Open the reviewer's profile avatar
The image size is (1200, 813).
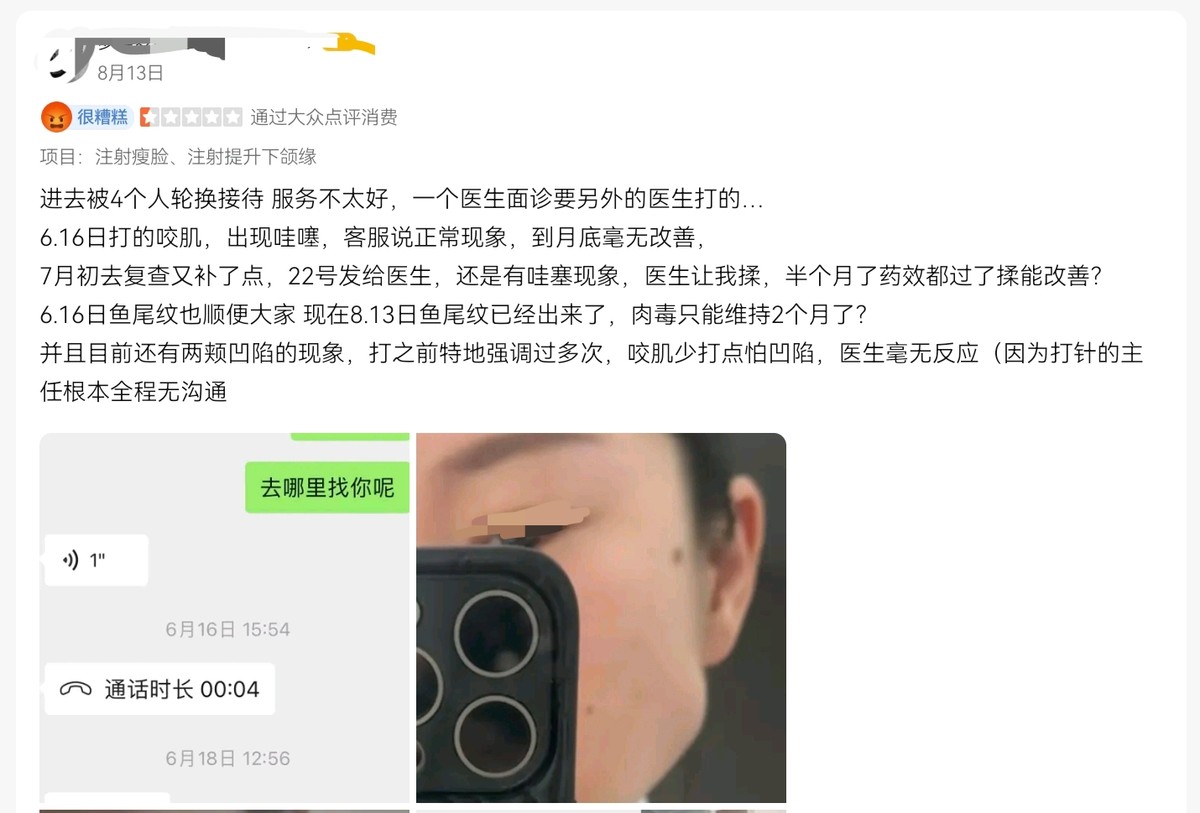(x=62, y=58)
